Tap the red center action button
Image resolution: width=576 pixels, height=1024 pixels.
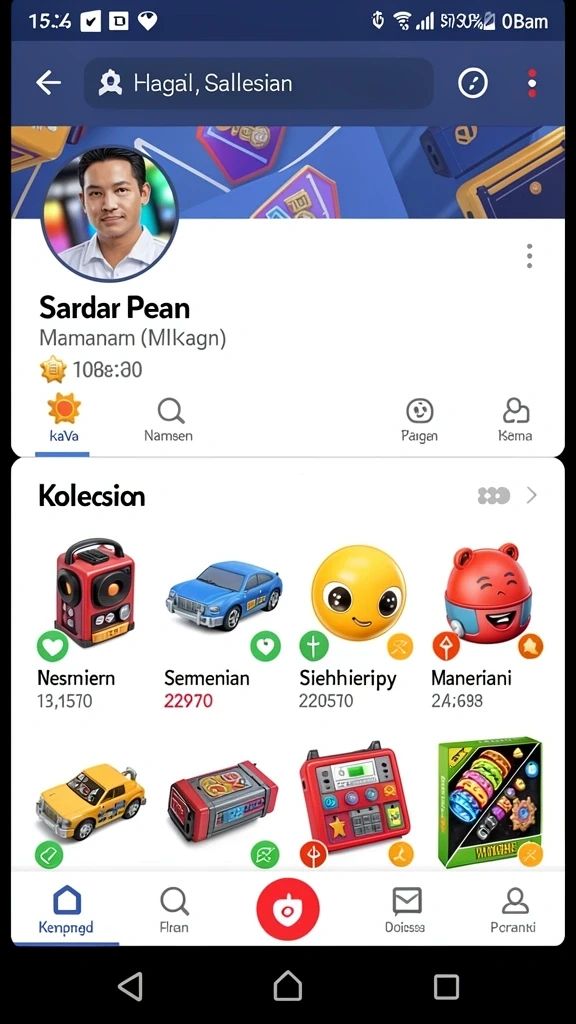(x=288, y=908)
